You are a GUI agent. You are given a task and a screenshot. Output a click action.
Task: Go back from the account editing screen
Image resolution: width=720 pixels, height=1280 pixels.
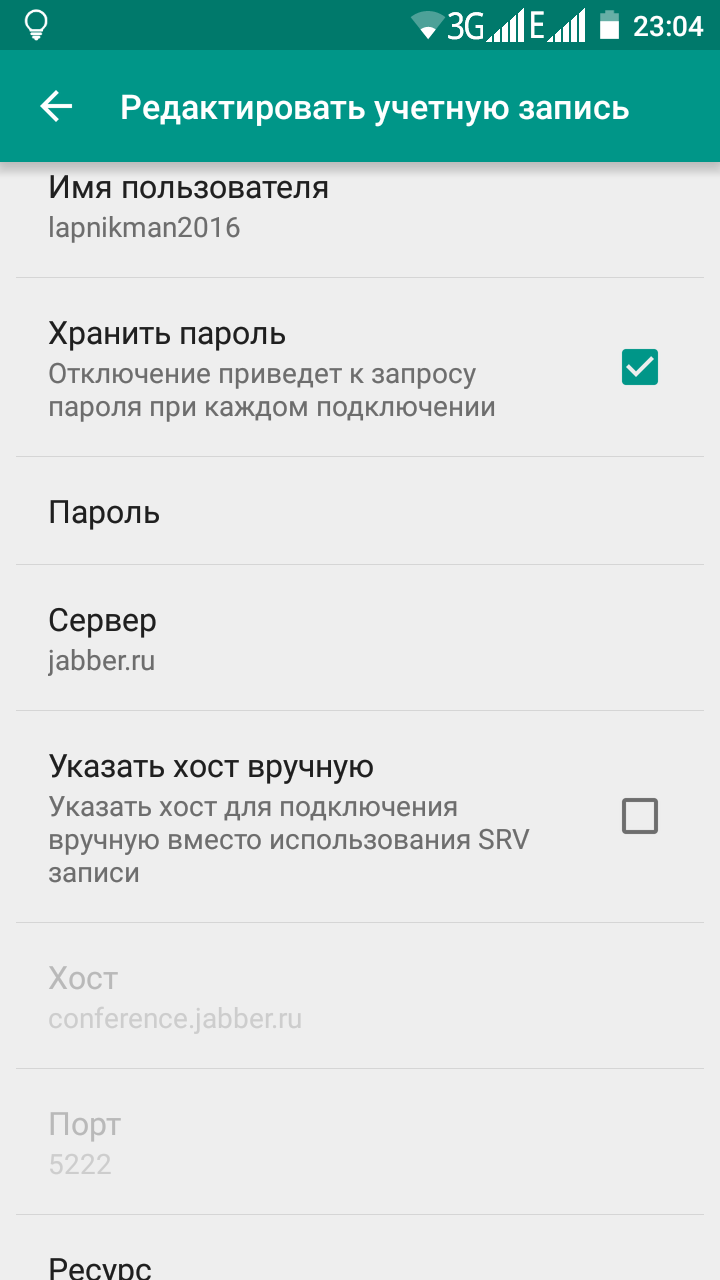coord(56,107)
